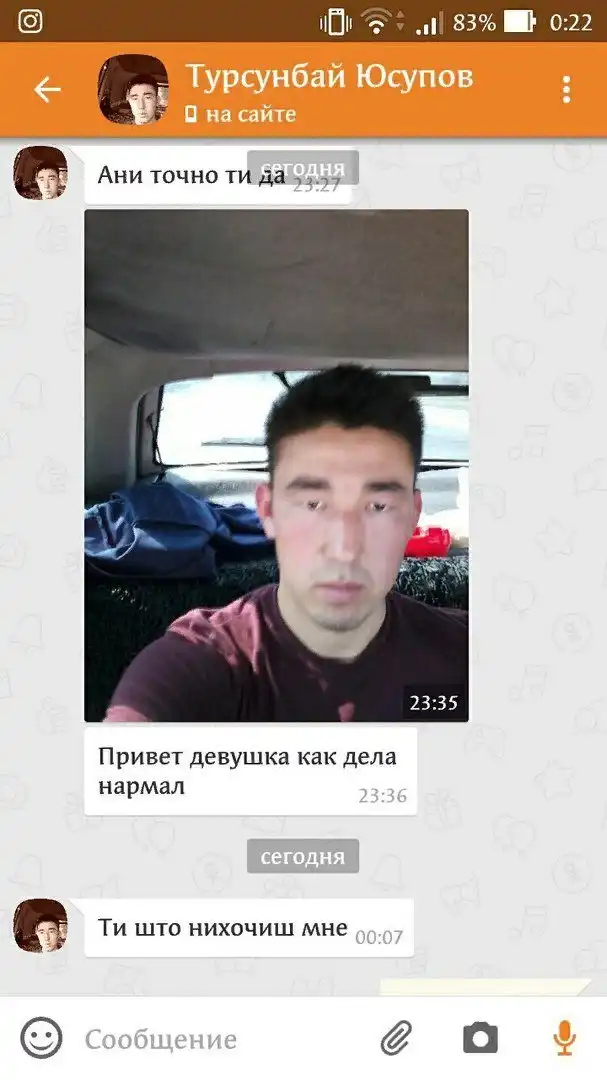The width and height of the screenshot is (607, 1080).
Task: Go back using the arrow in the header
Action: (47, 90)
